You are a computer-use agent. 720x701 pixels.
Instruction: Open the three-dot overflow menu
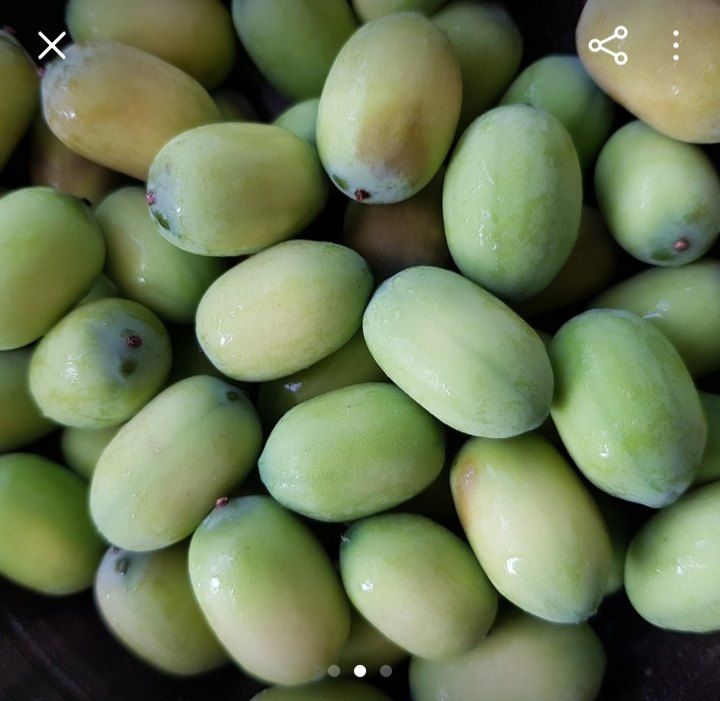[676, 45]
